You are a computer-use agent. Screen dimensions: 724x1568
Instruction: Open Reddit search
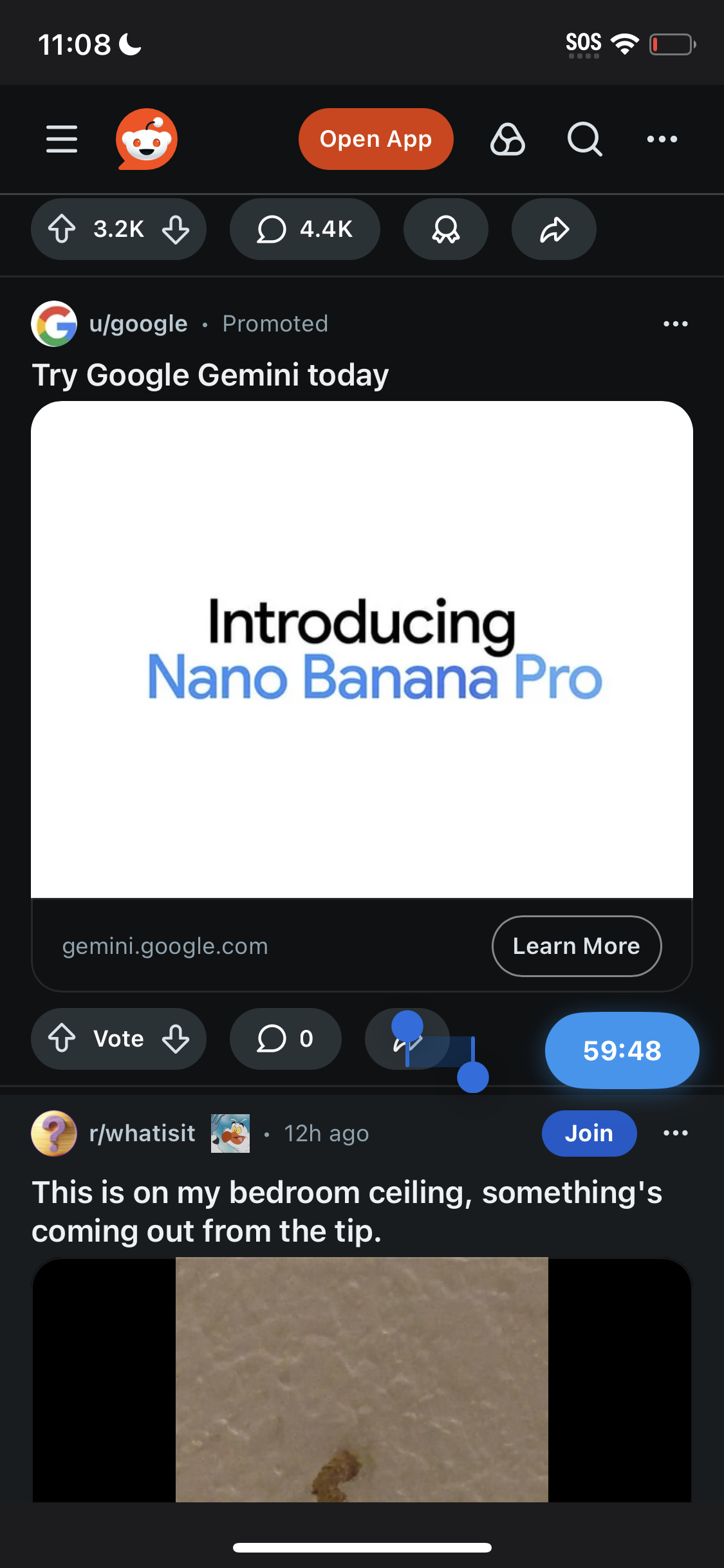point(585,138)
